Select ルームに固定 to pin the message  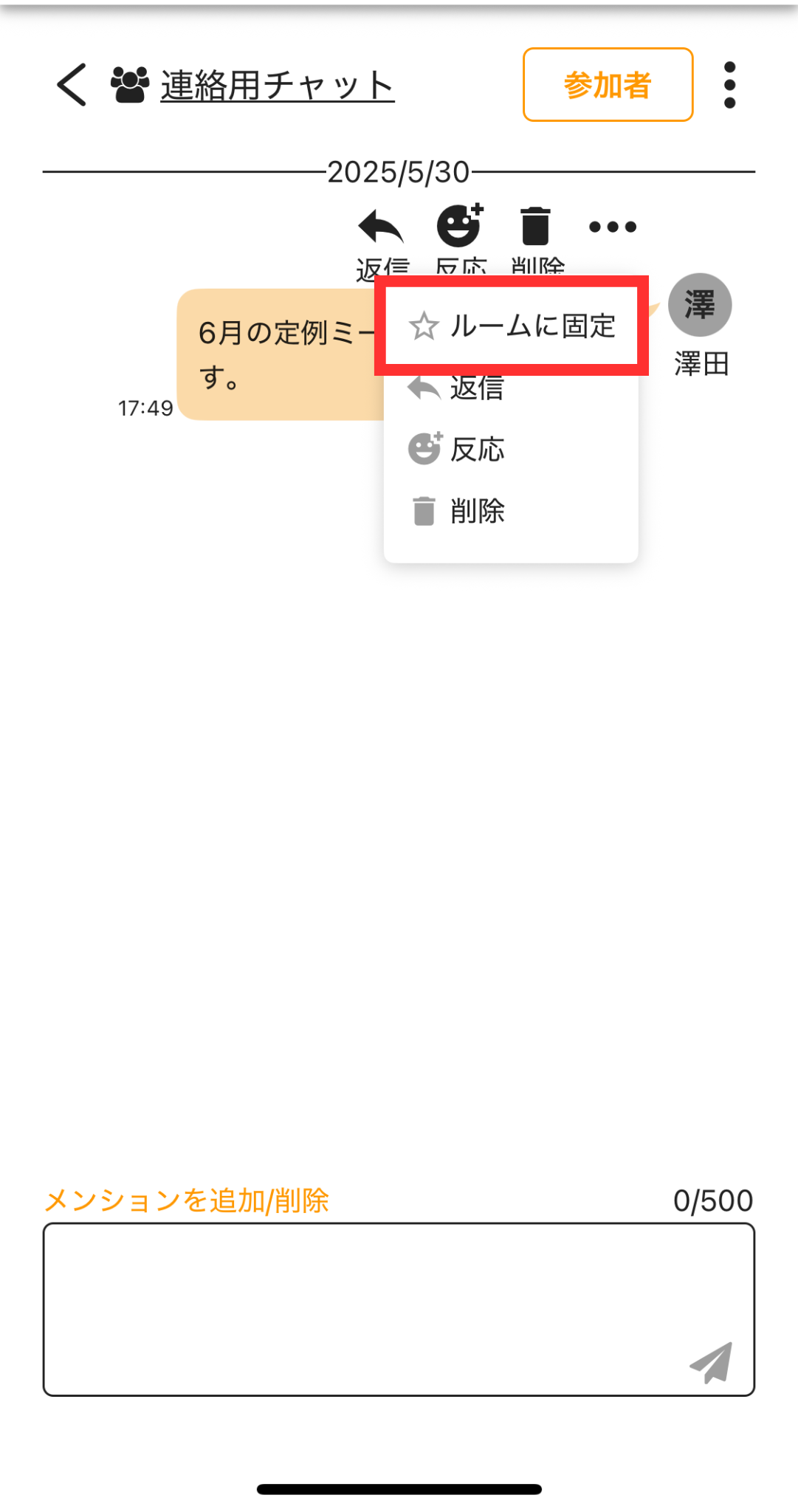(x=512, y=326)
